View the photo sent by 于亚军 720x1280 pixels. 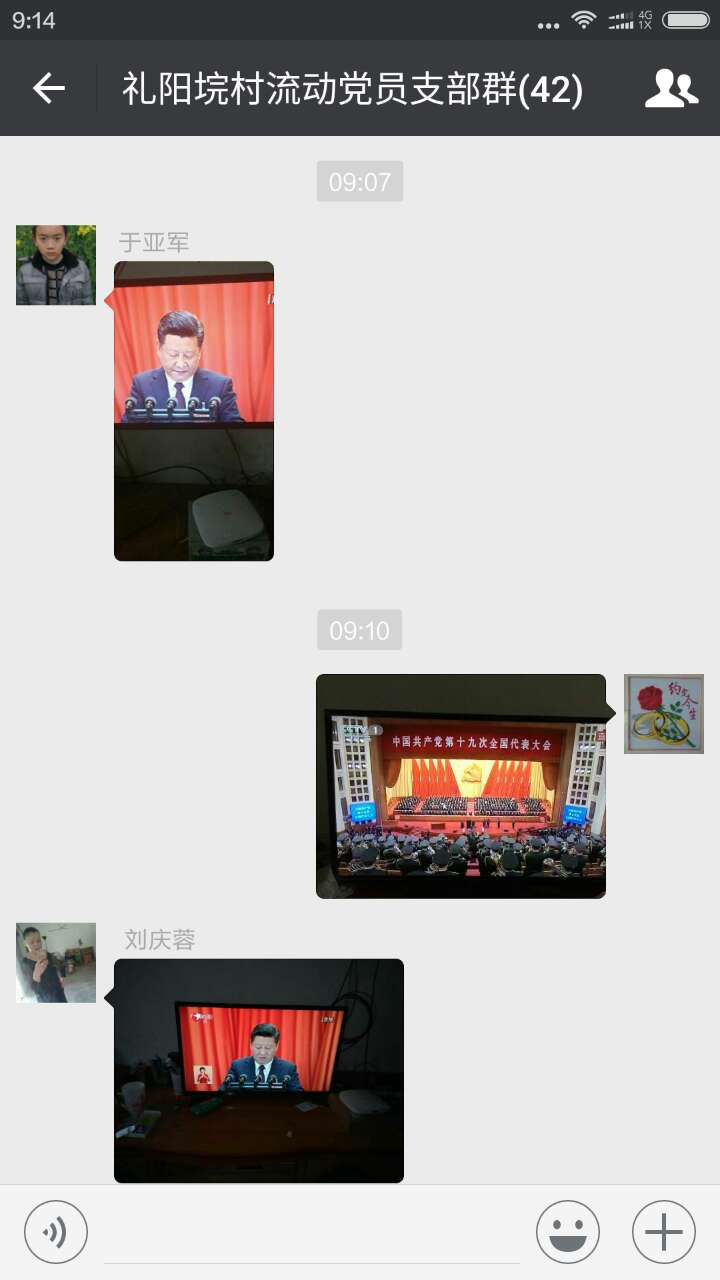coord(194,411)
